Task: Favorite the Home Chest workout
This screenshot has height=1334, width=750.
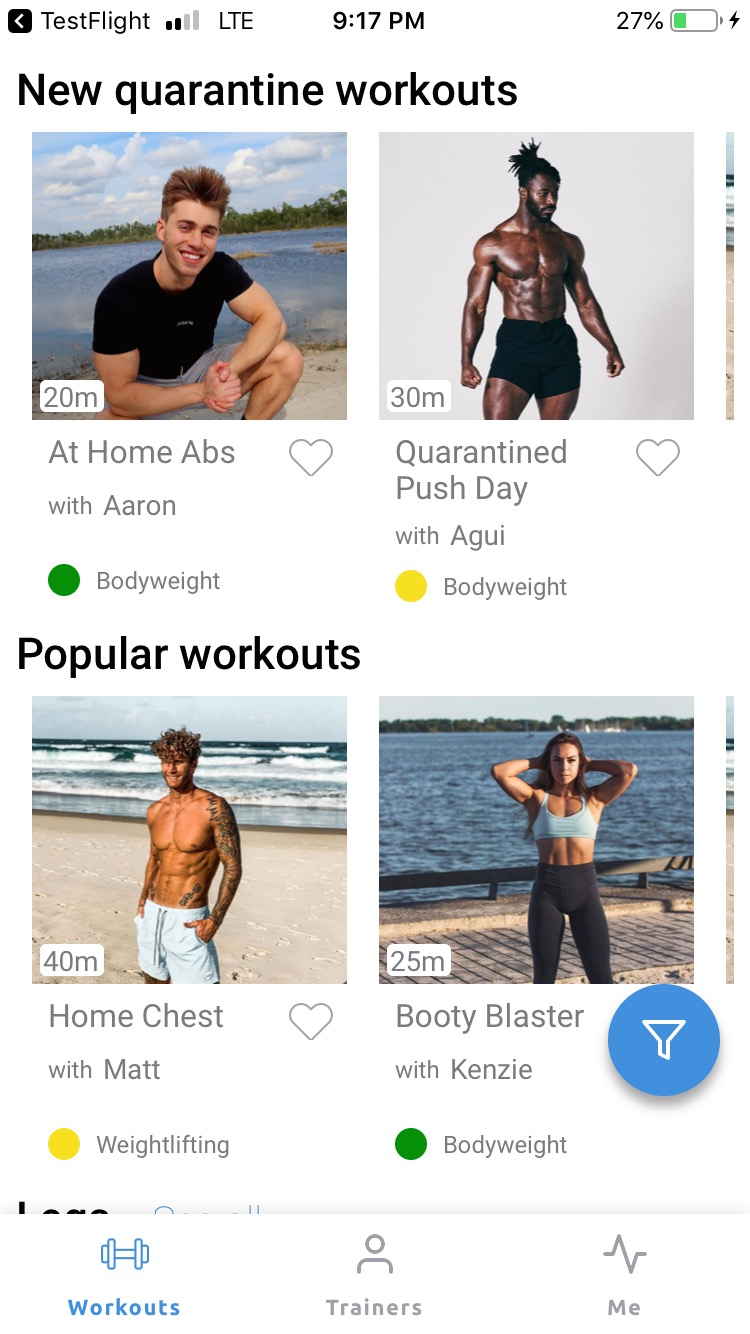Action: point(310,1021)
